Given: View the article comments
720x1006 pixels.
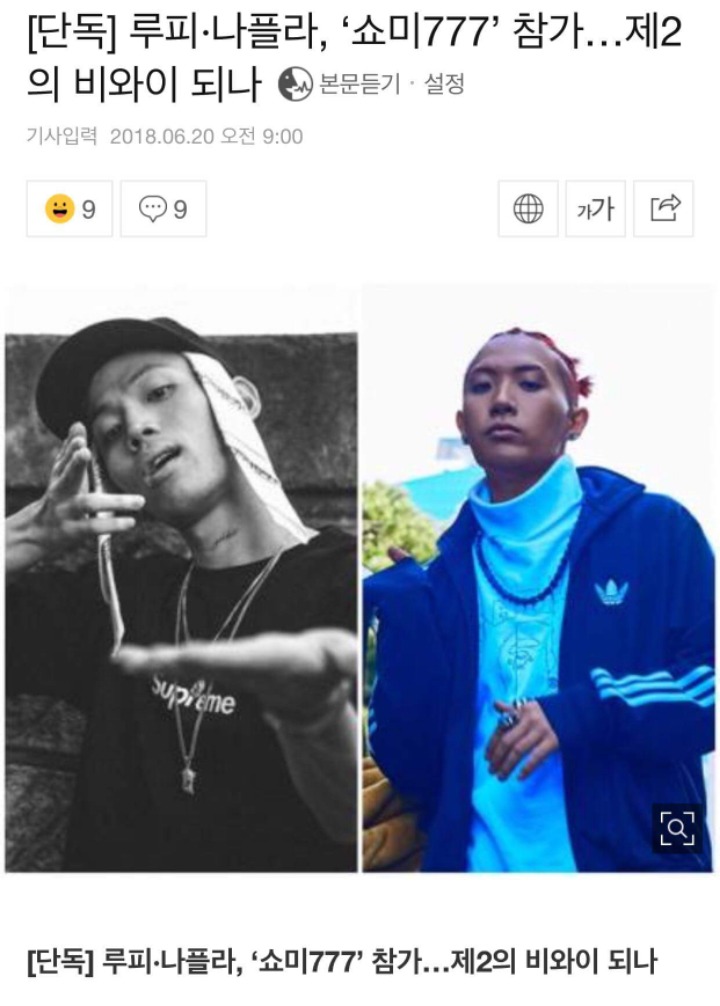Looking at the screenshot, I should tap(163, 209).
